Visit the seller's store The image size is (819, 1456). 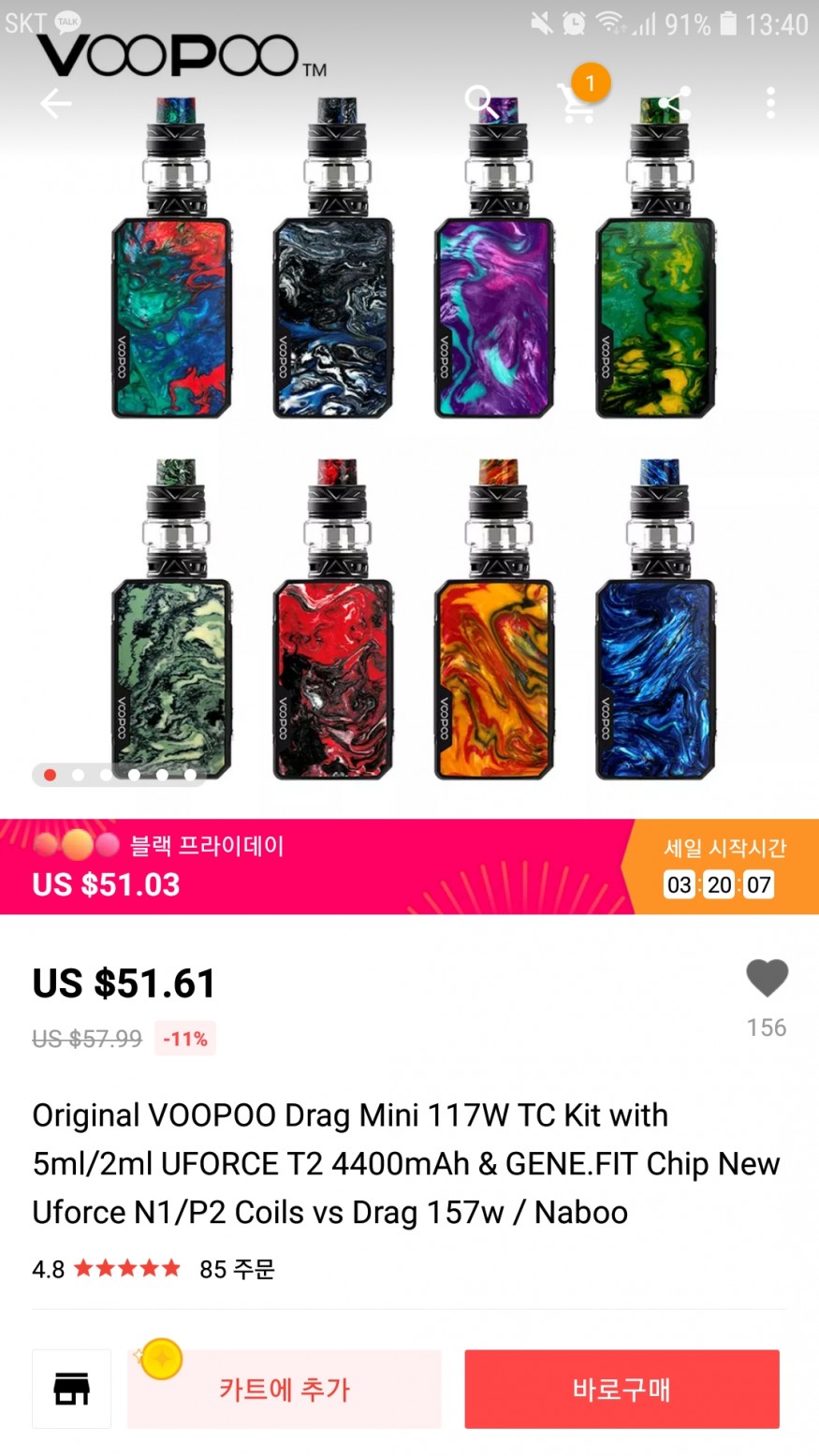71,1389
